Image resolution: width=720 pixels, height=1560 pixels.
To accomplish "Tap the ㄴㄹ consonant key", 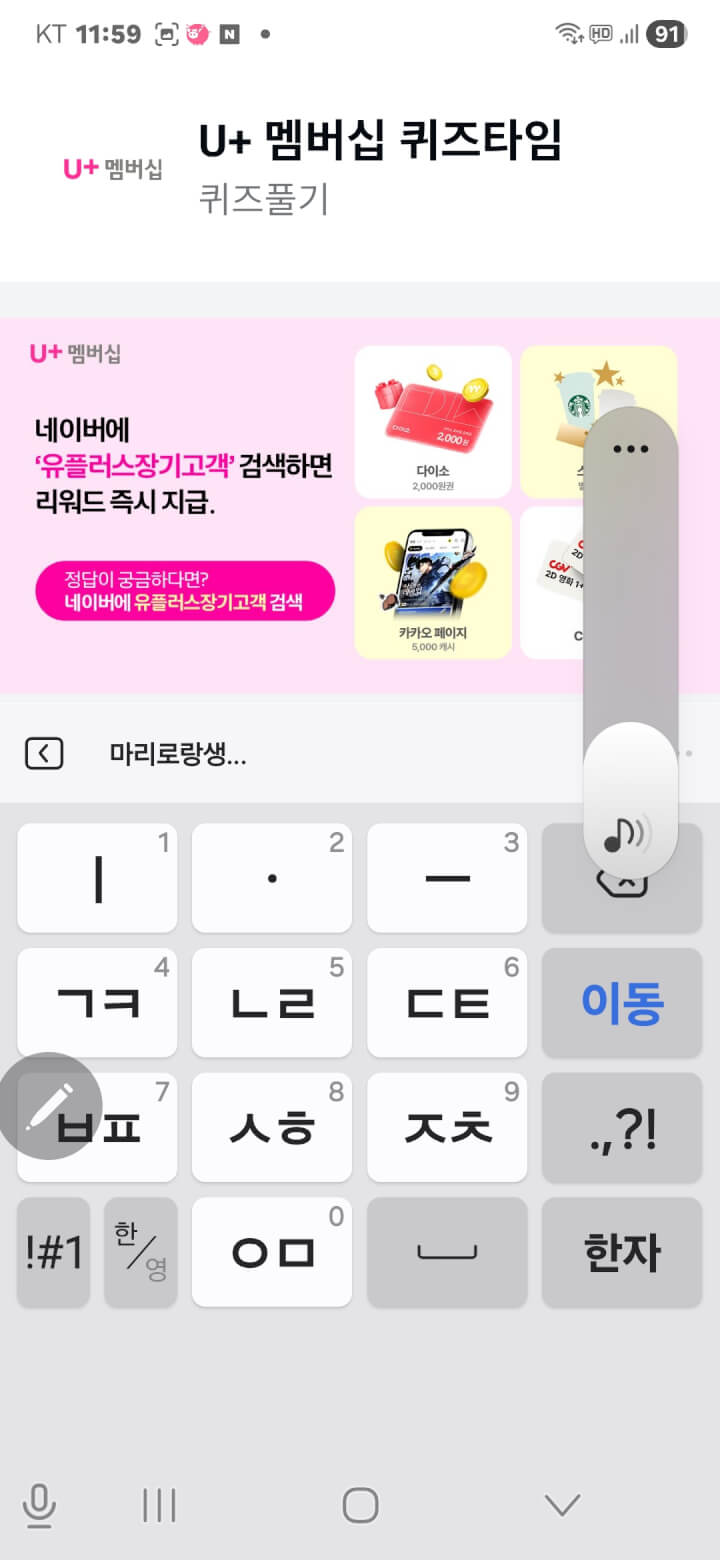I will (x=272, y=1003).
